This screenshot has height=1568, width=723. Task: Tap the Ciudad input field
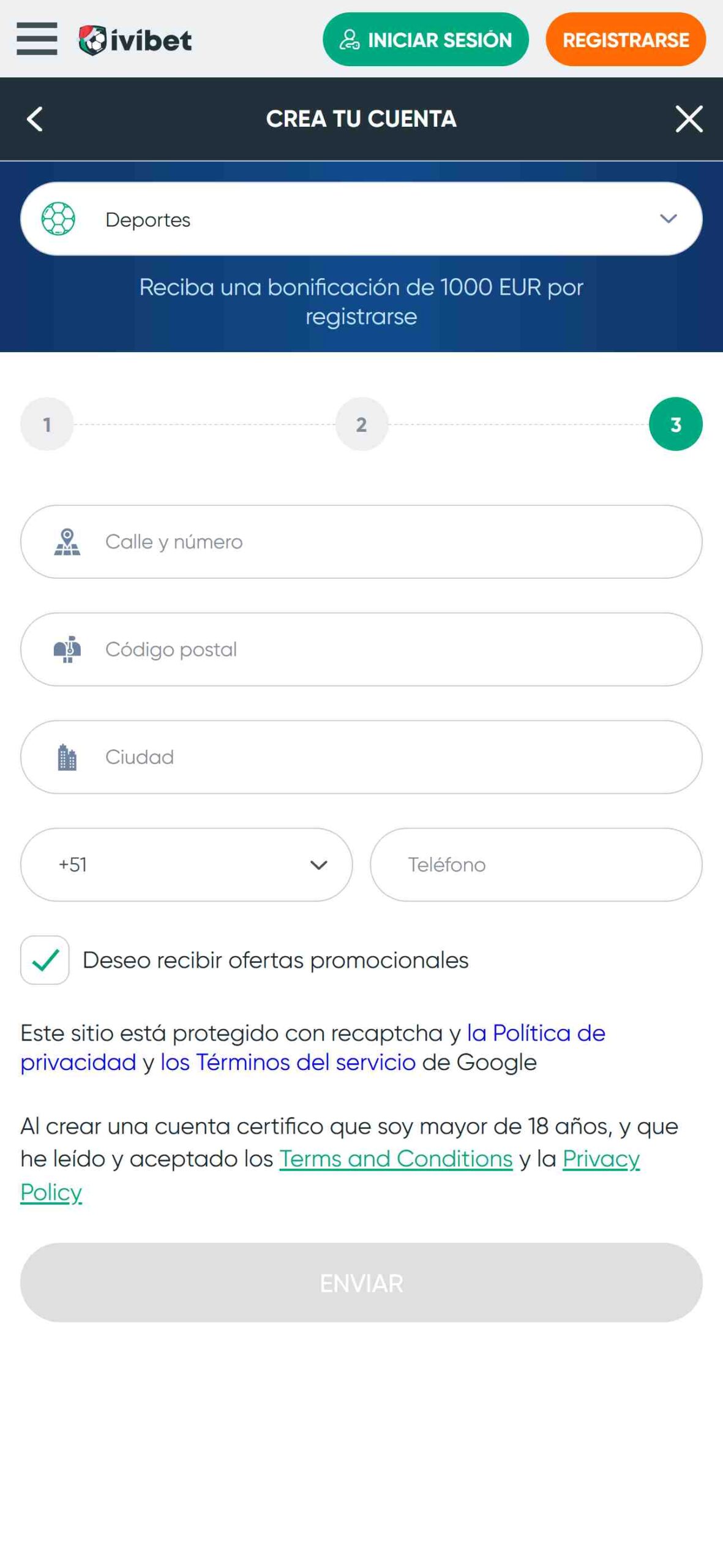point(361,757)
